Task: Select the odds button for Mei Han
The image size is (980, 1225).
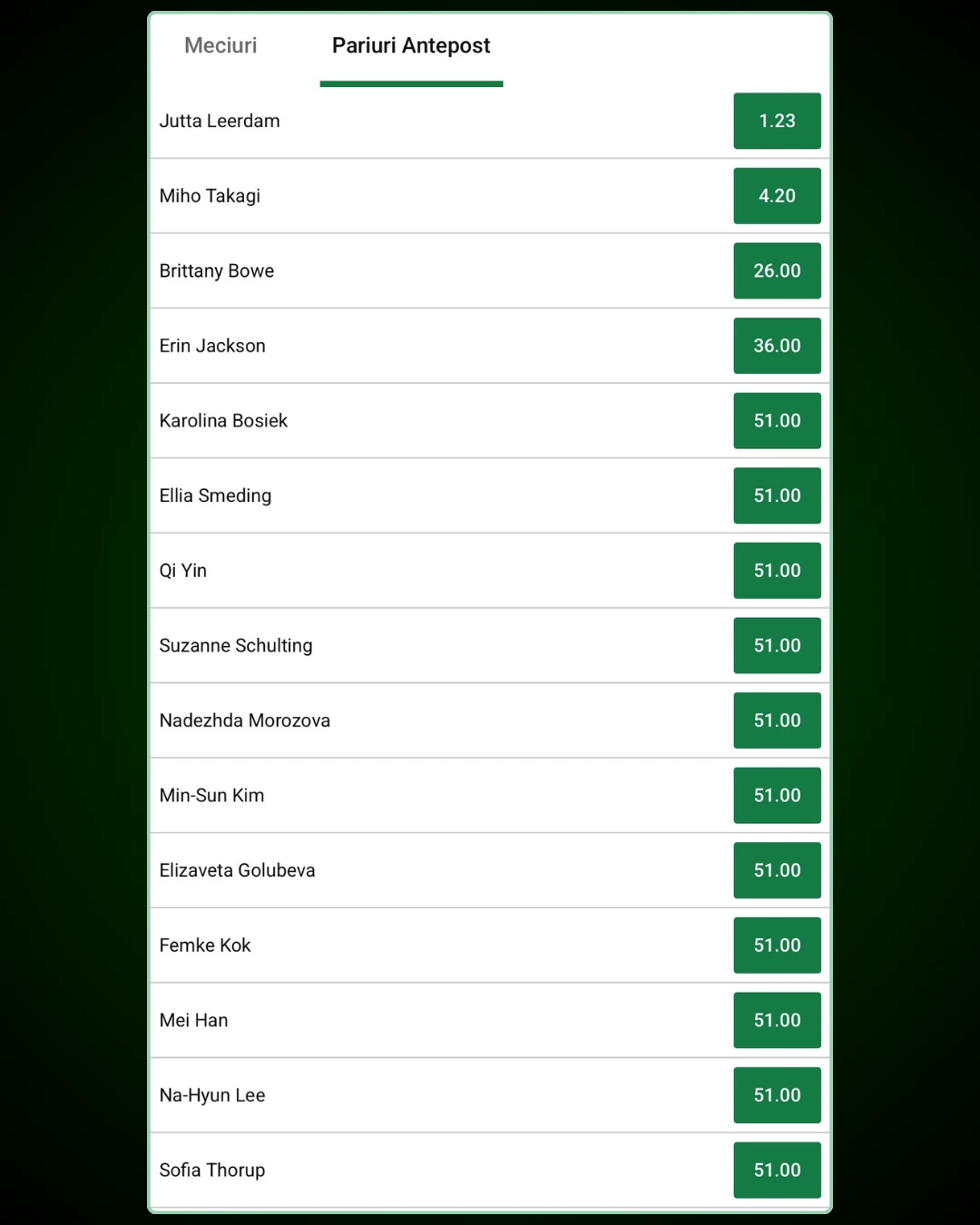Action: click(x=777, y=1020)
